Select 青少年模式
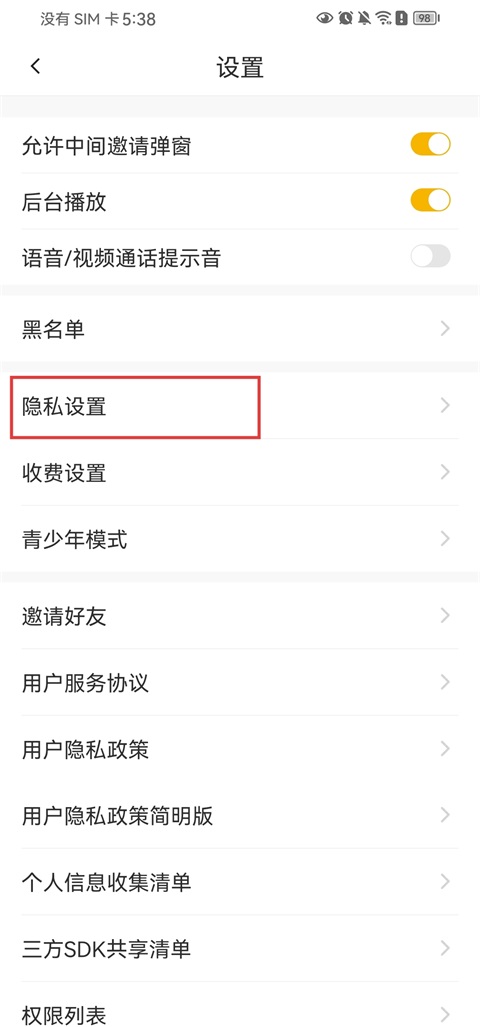Image resolution: width=480 pixels, height=1027 pixels. pyautogui.click(x=240, y=539)
